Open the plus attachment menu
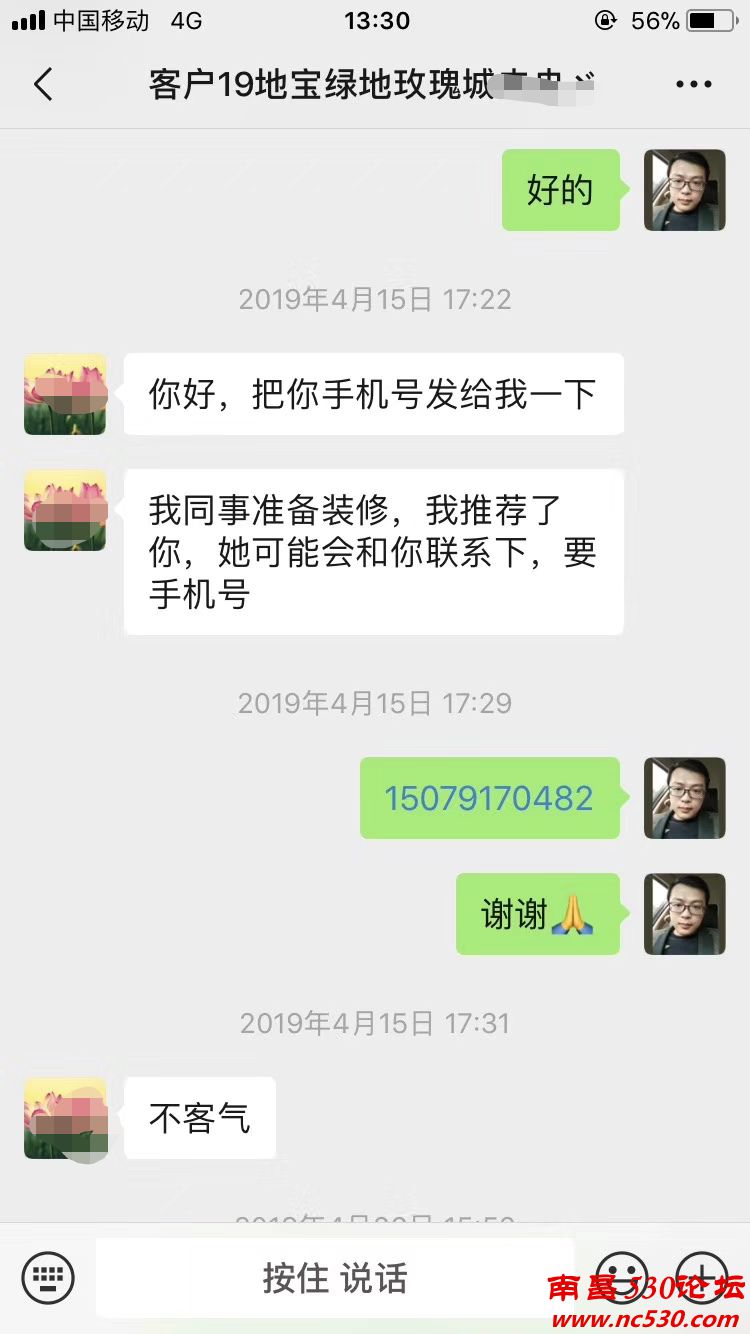The image size is (750, 1334). (702, 1277)
